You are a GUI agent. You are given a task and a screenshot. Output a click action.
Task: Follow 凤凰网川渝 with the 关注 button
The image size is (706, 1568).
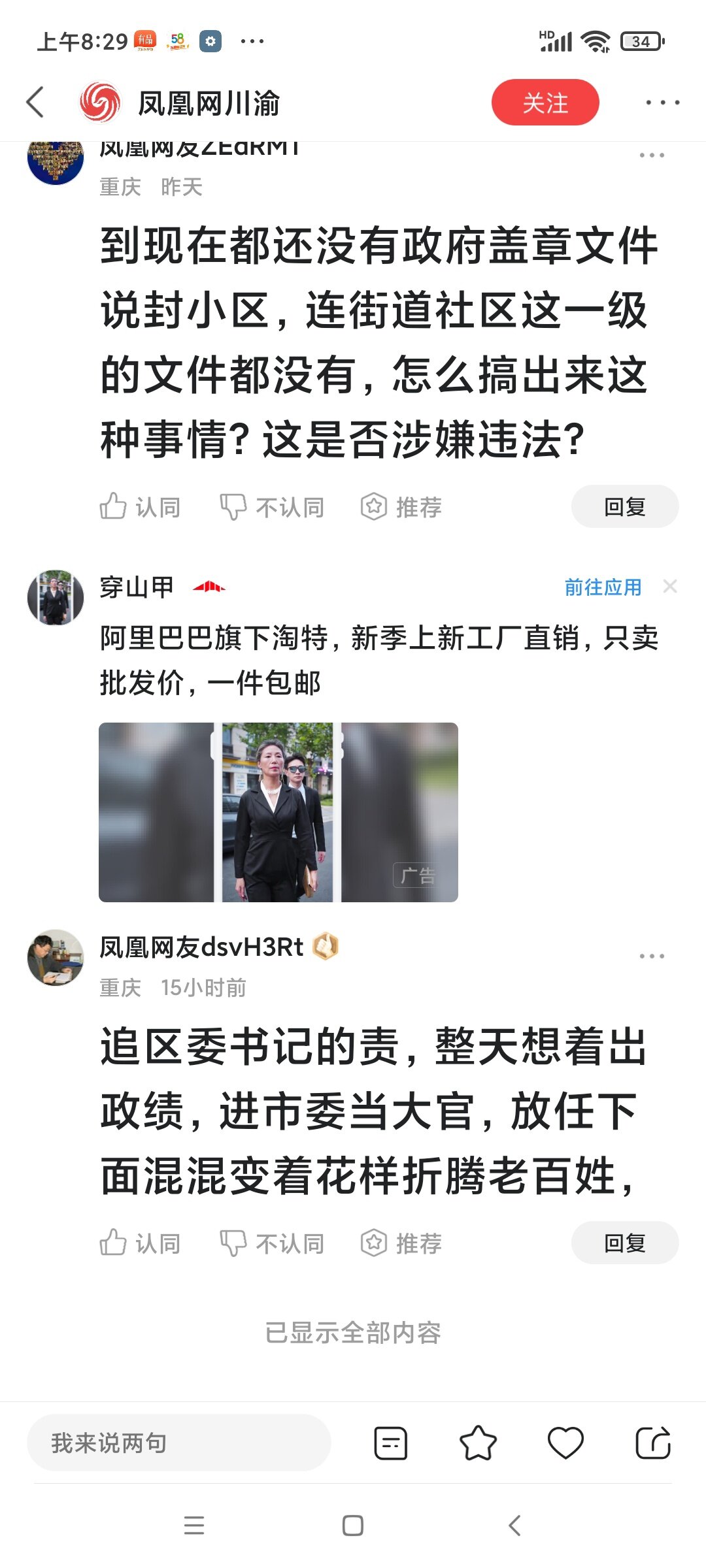click(545, 103)
